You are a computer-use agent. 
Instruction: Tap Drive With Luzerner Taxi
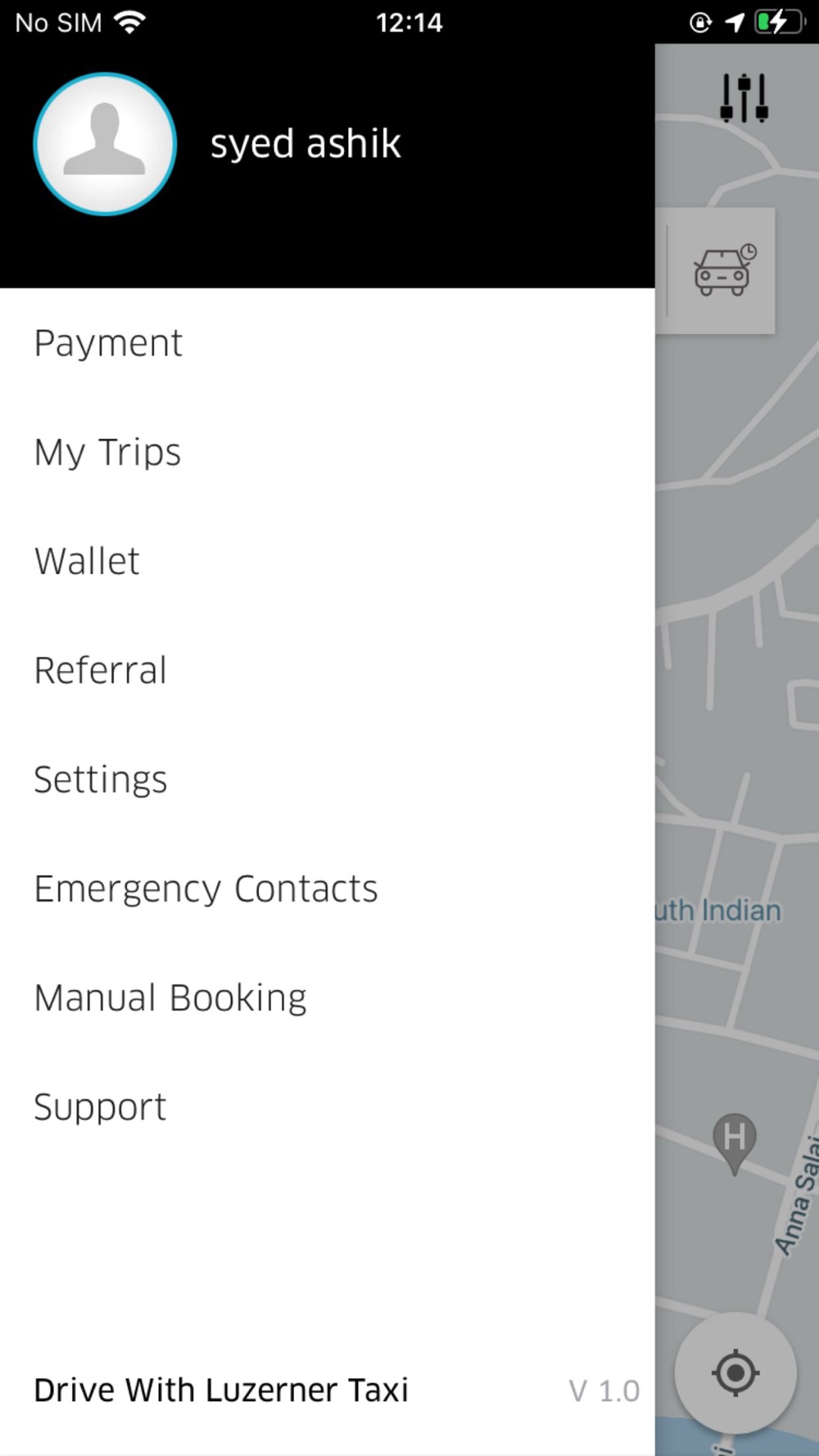(221, 1390)
